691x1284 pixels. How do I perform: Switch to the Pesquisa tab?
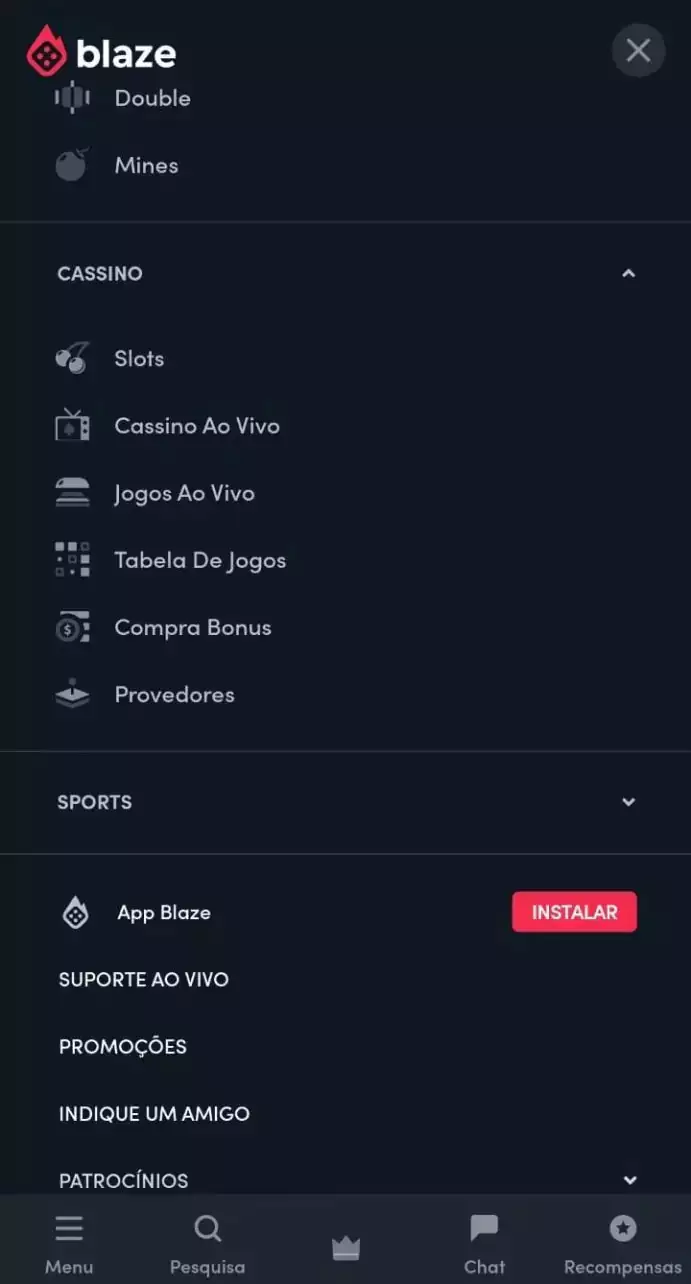207,1244
